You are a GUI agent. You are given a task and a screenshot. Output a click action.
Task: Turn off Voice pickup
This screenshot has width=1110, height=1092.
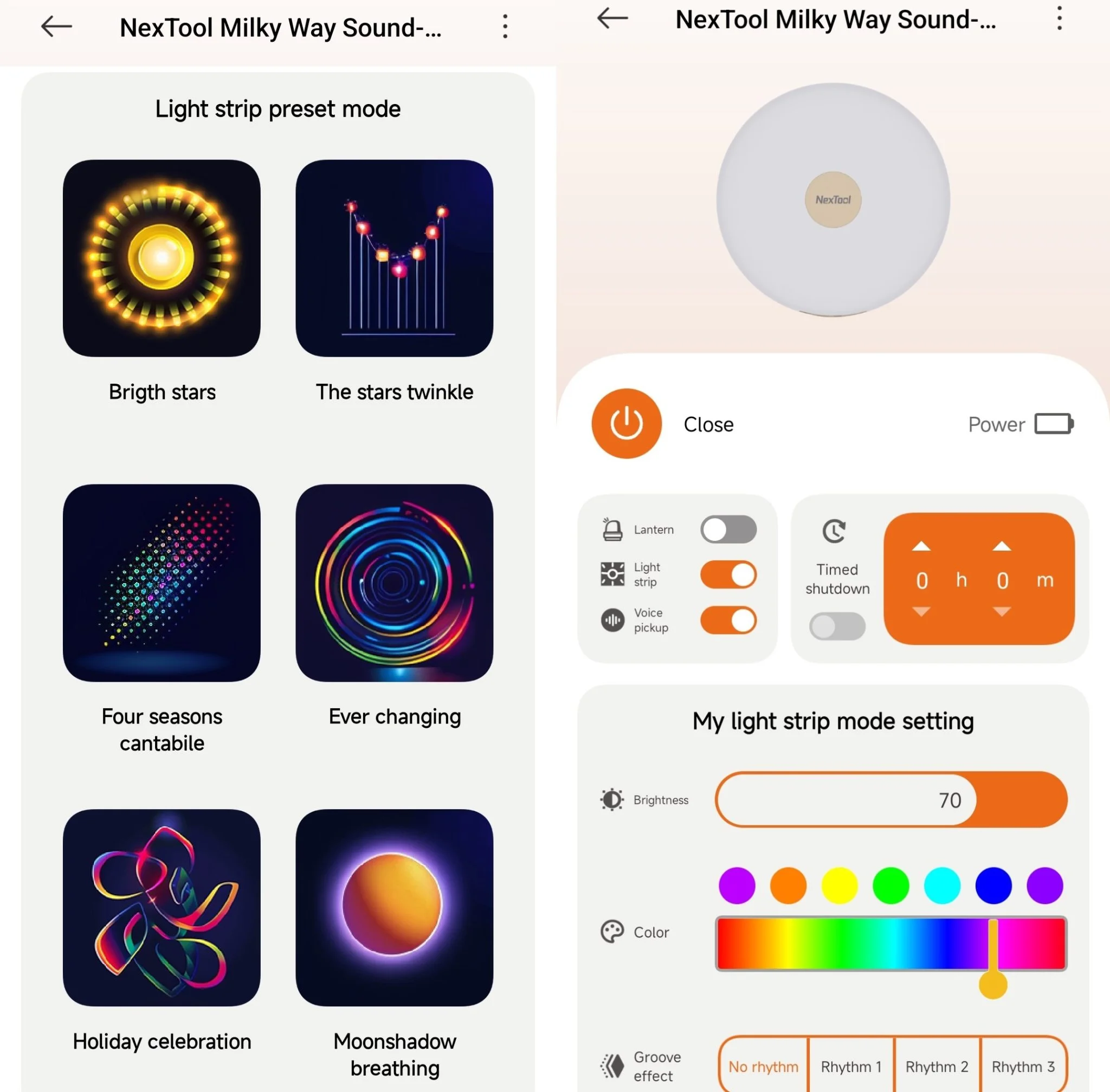coord(727,620)
